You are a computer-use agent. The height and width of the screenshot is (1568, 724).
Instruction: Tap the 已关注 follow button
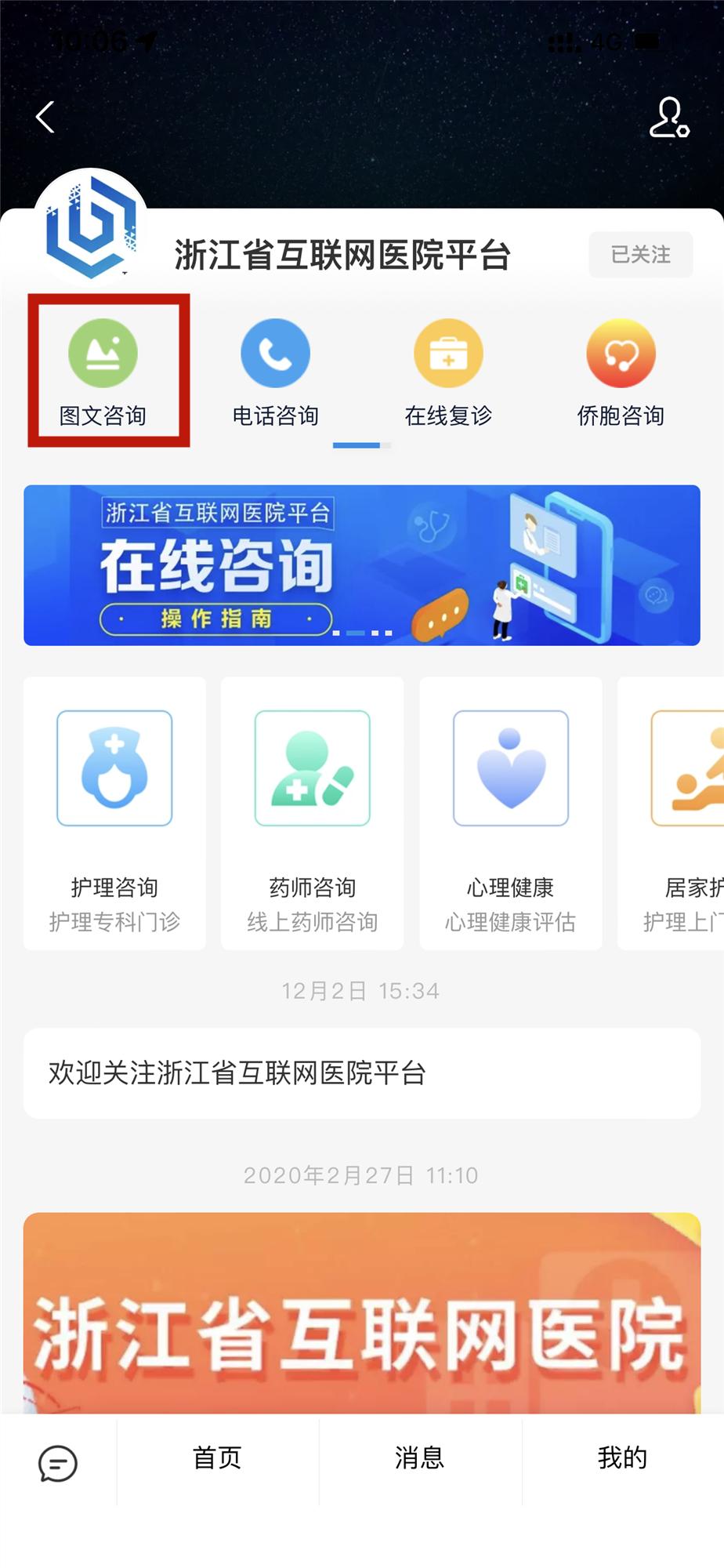tap(640, 255)
